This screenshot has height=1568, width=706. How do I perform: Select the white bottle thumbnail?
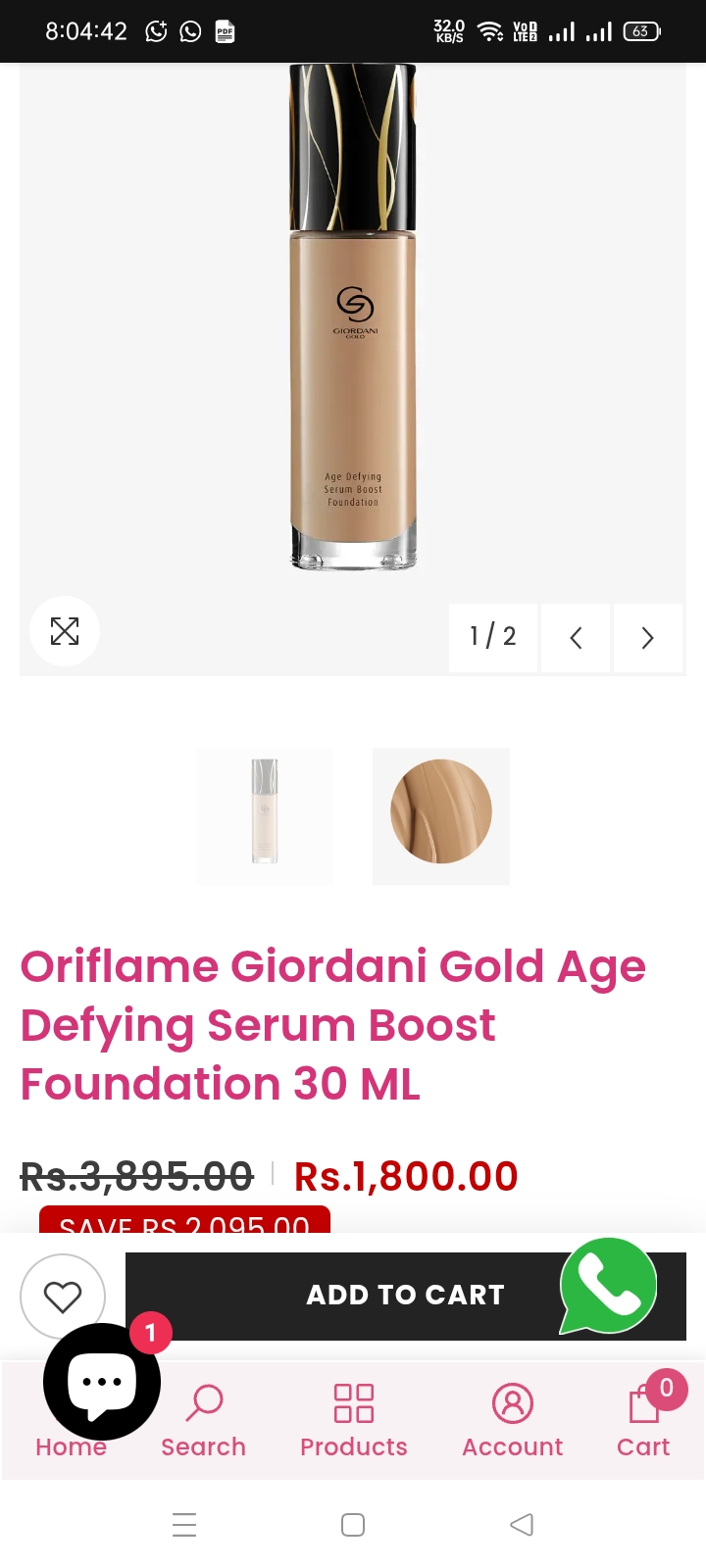[265, 815]
